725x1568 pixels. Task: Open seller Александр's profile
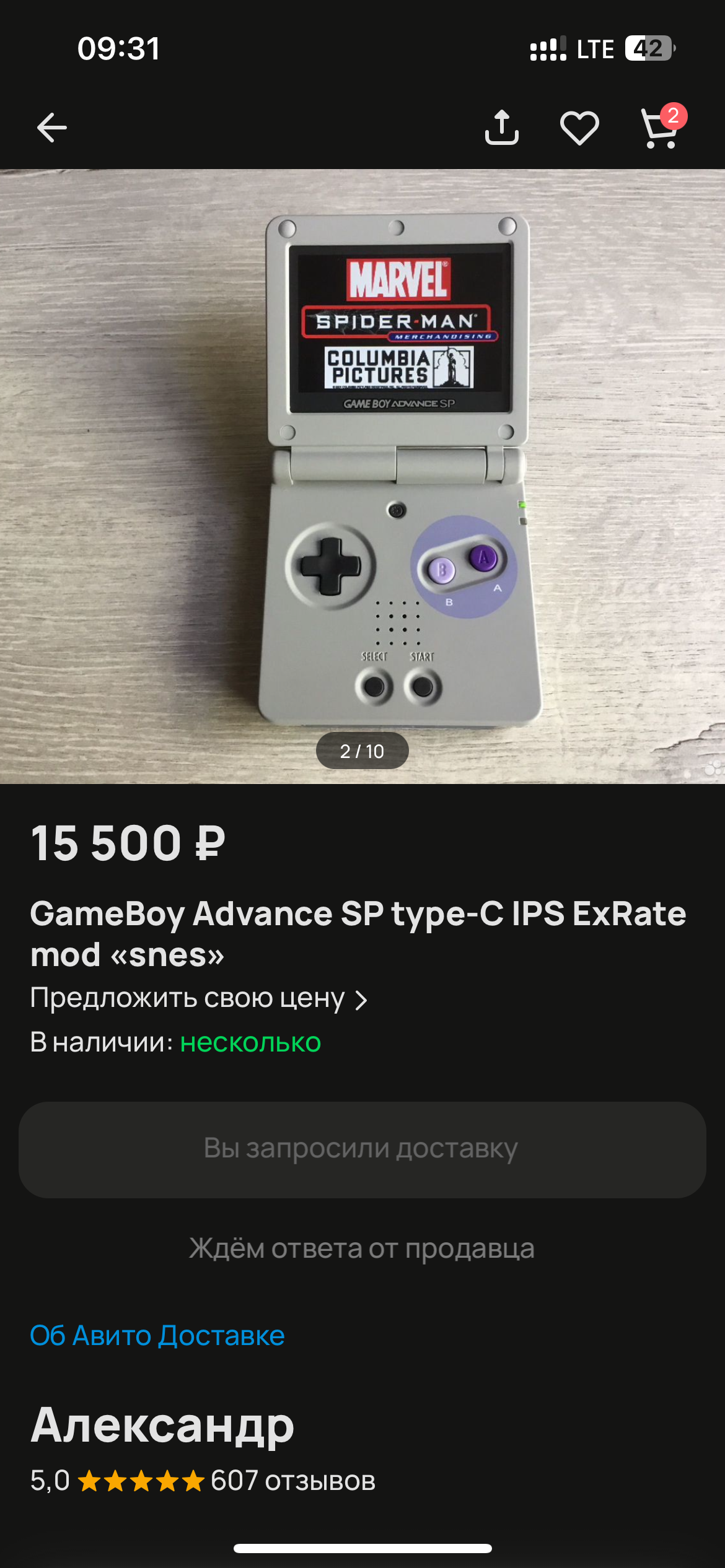(162, 1425)
